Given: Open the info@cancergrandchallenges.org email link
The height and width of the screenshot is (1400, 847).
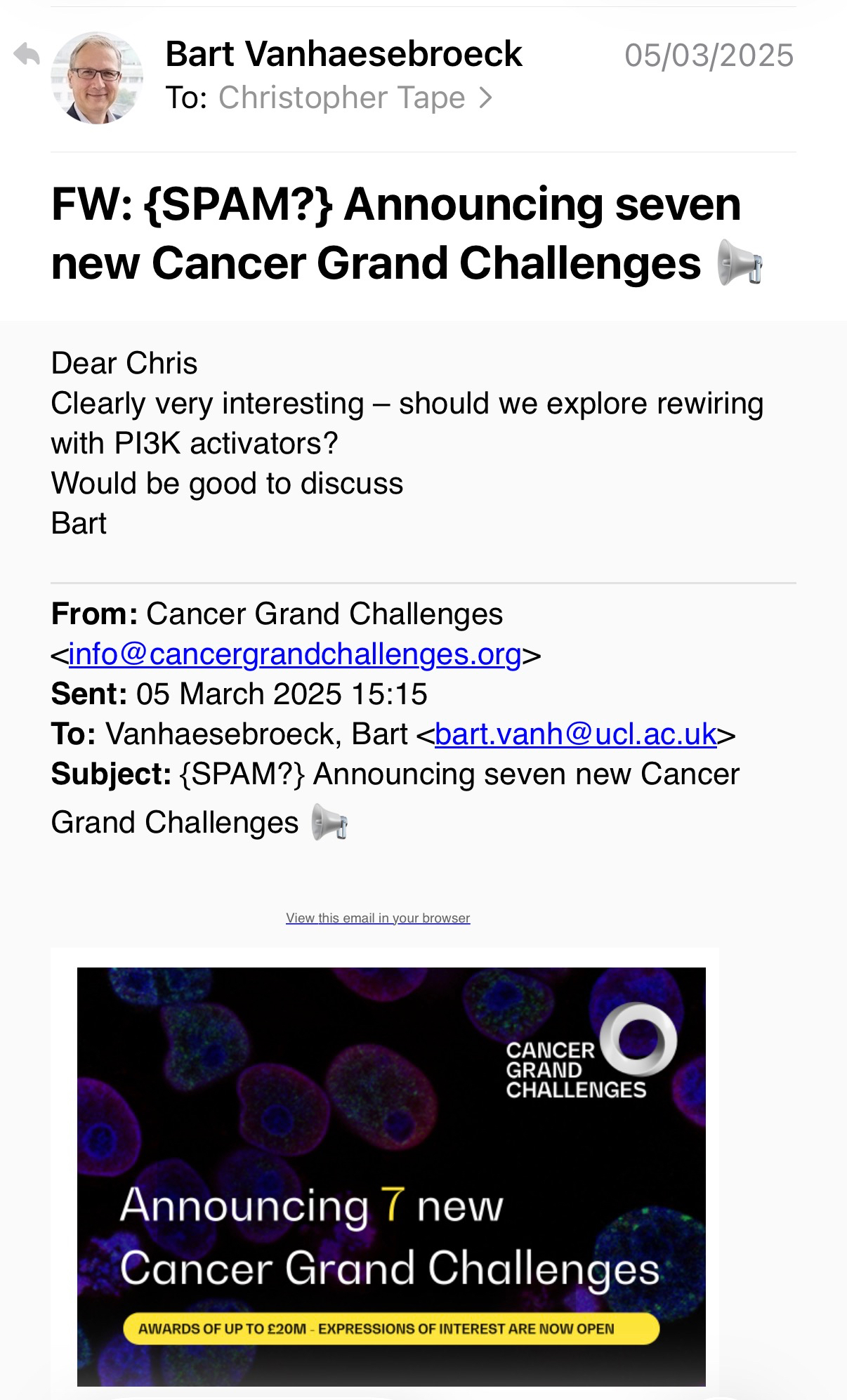Looking at the screenshot, I should pyautogui.click(x=295, y=654).
